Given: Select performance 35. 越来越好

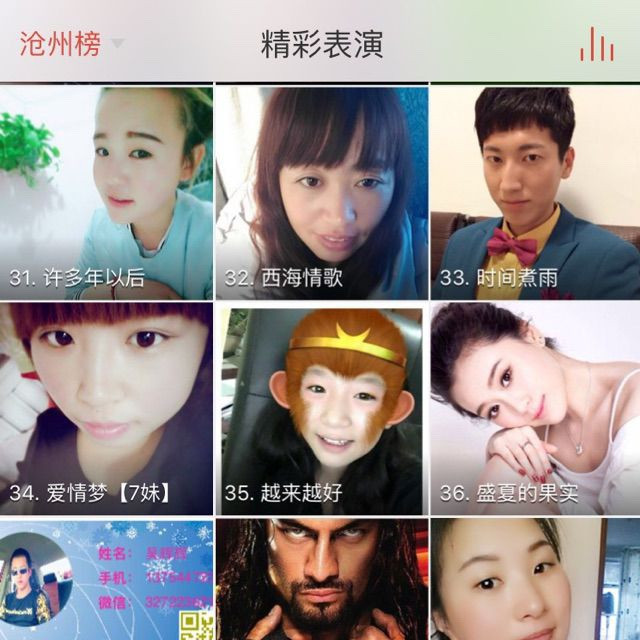Looking at the screenshot, I should [321, 409].
